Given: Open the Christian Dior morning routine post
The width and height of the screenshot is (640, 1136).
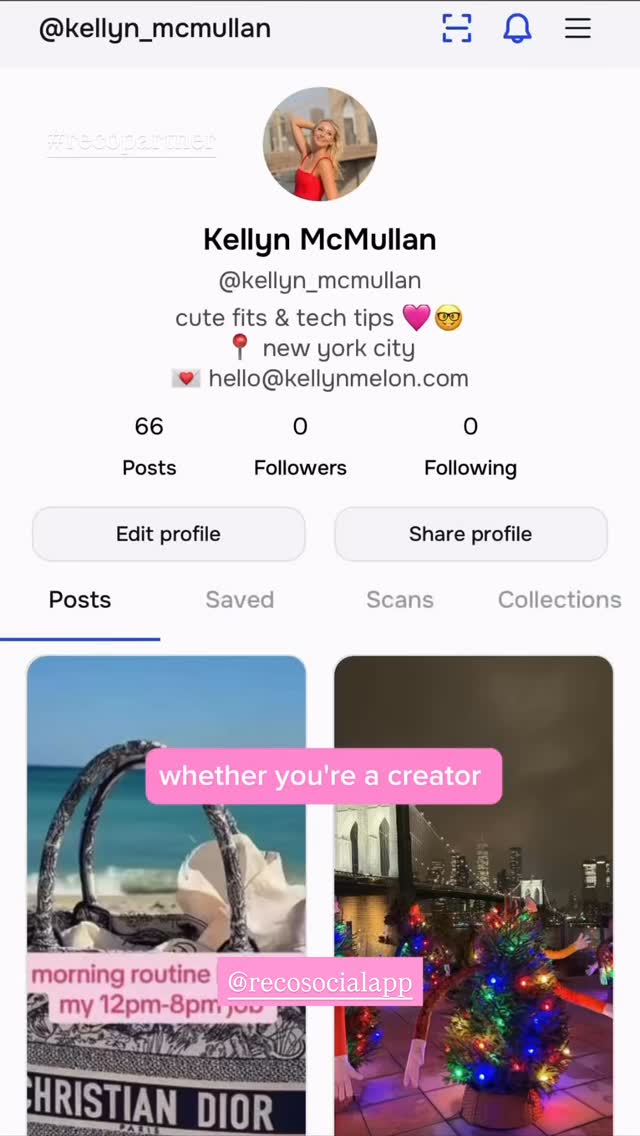Looking at the screenshot, I should tap(167, 895).
